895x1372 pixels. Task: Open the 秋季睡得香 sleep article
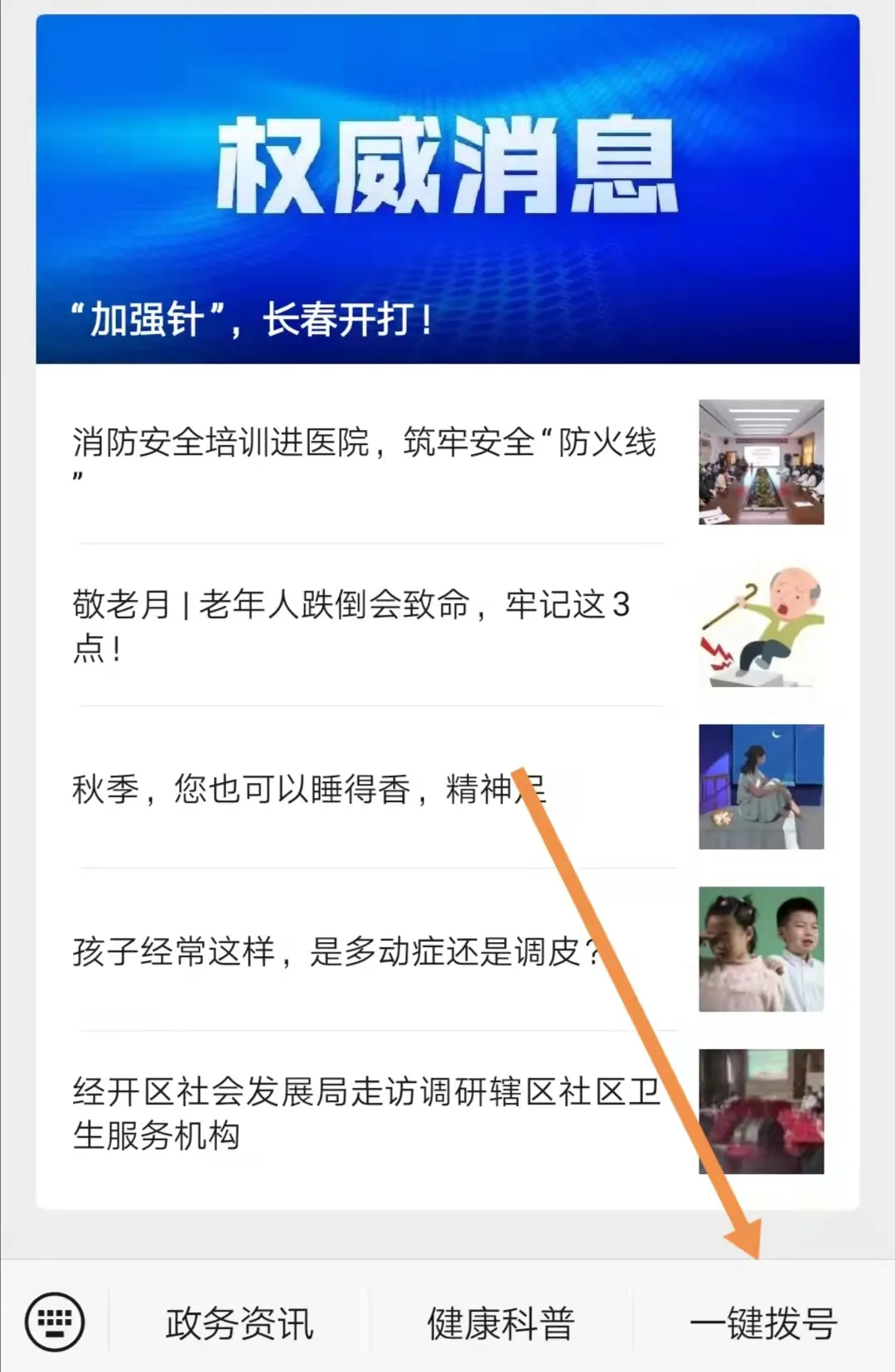point(307,788)
